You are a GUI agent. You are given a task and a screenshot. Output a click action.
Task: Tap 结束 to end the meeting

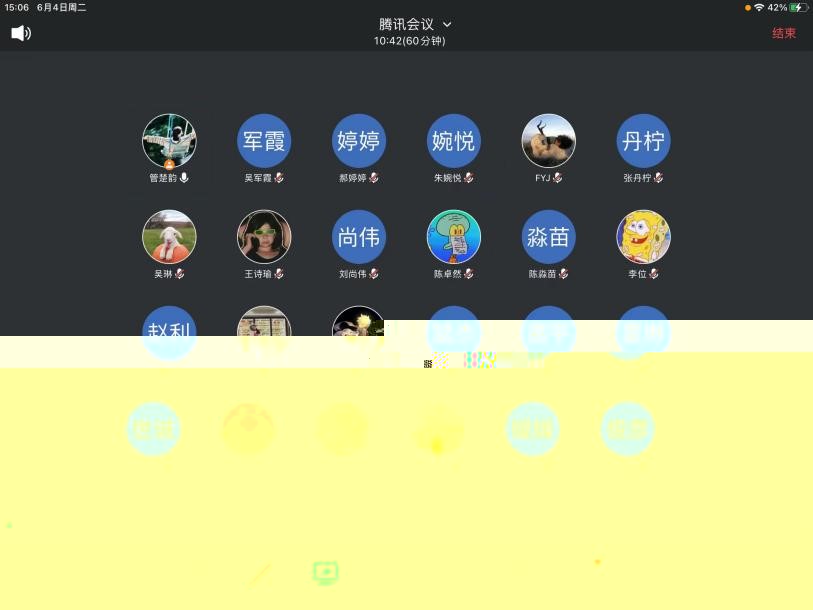(784, 33)
